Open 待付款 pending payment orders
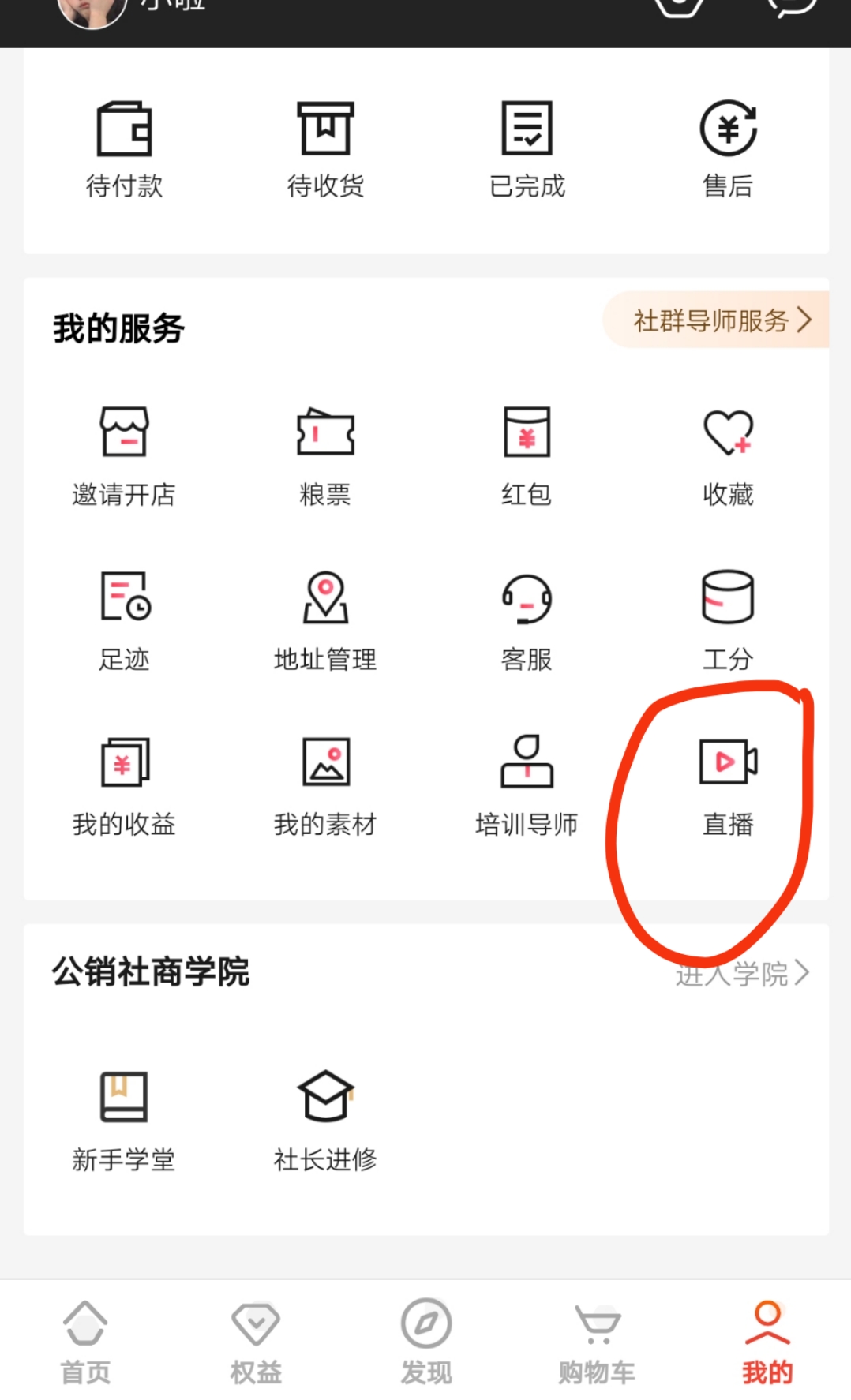The width and height of the screenshot is (851, 1400). [124, 148]
